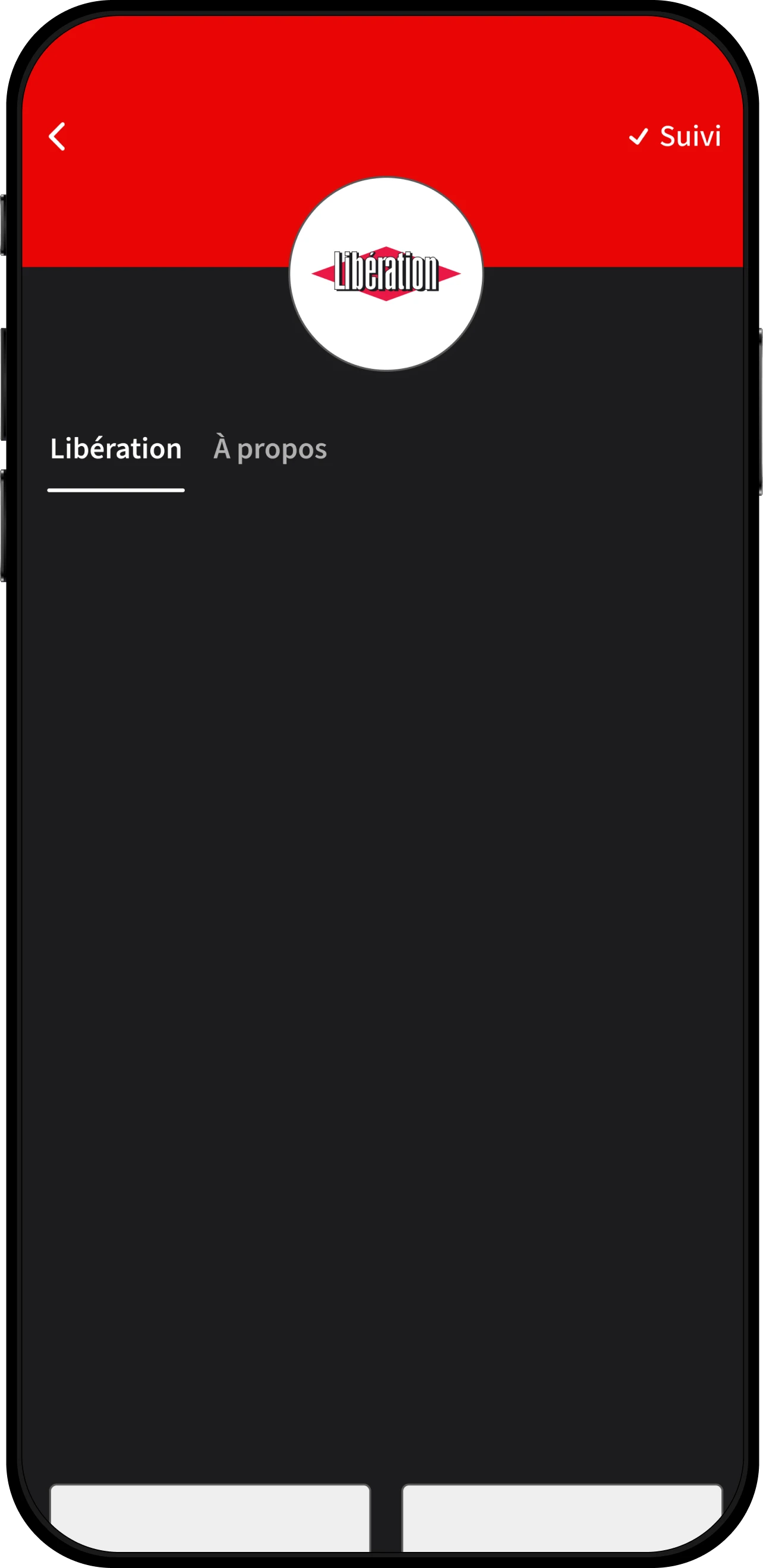Screen dimensions: 763x1568
Task: Select the Libération tab
Action: (x=116, y=449)
